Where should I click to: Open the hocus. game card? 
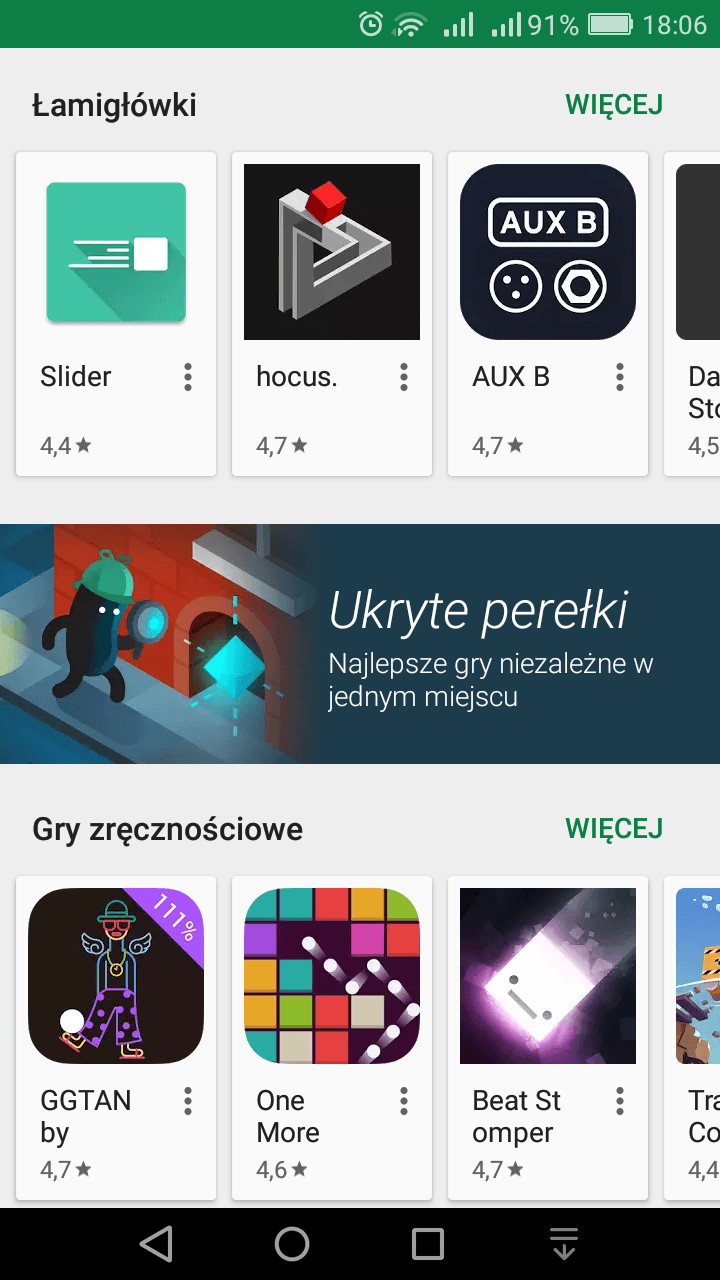[x=332, y=314]
